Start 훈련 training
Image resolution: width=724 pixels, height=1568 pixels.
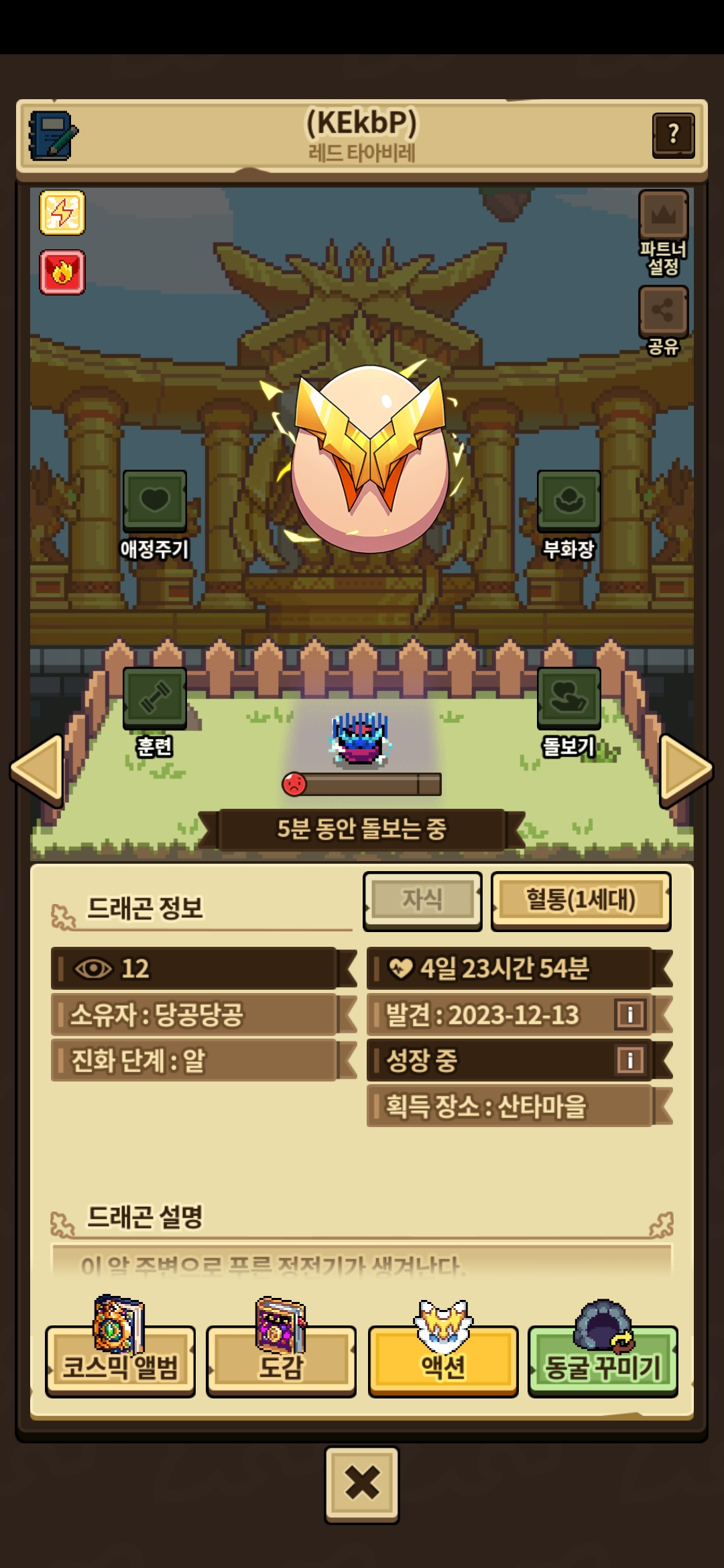click(154, 698)
